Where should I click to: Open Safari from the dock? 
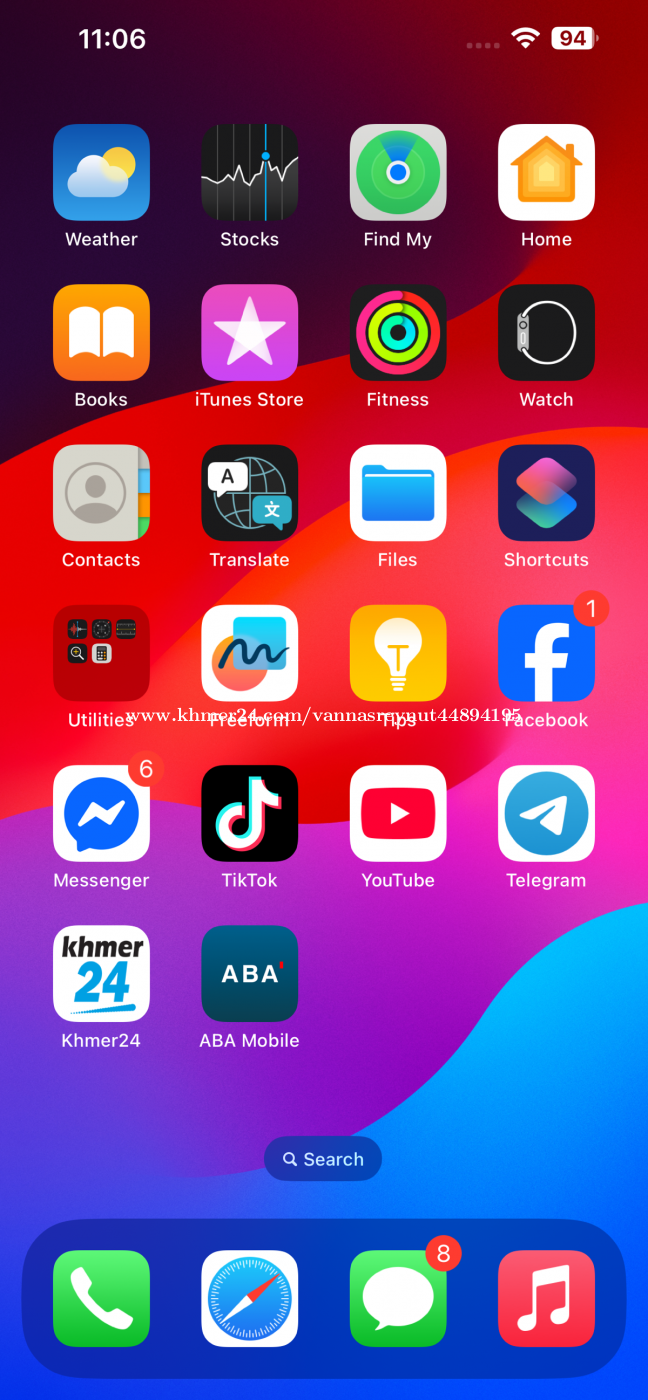click(x=250, y=1299)
